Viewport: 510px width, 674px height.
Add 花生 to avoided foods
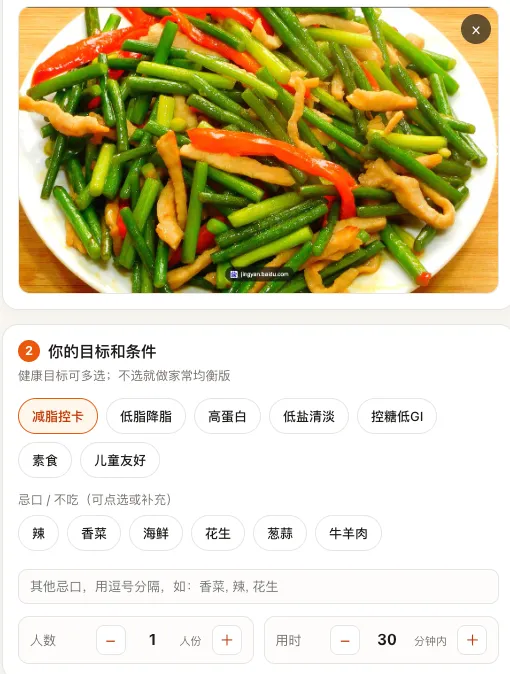click(x=218, y=533)
